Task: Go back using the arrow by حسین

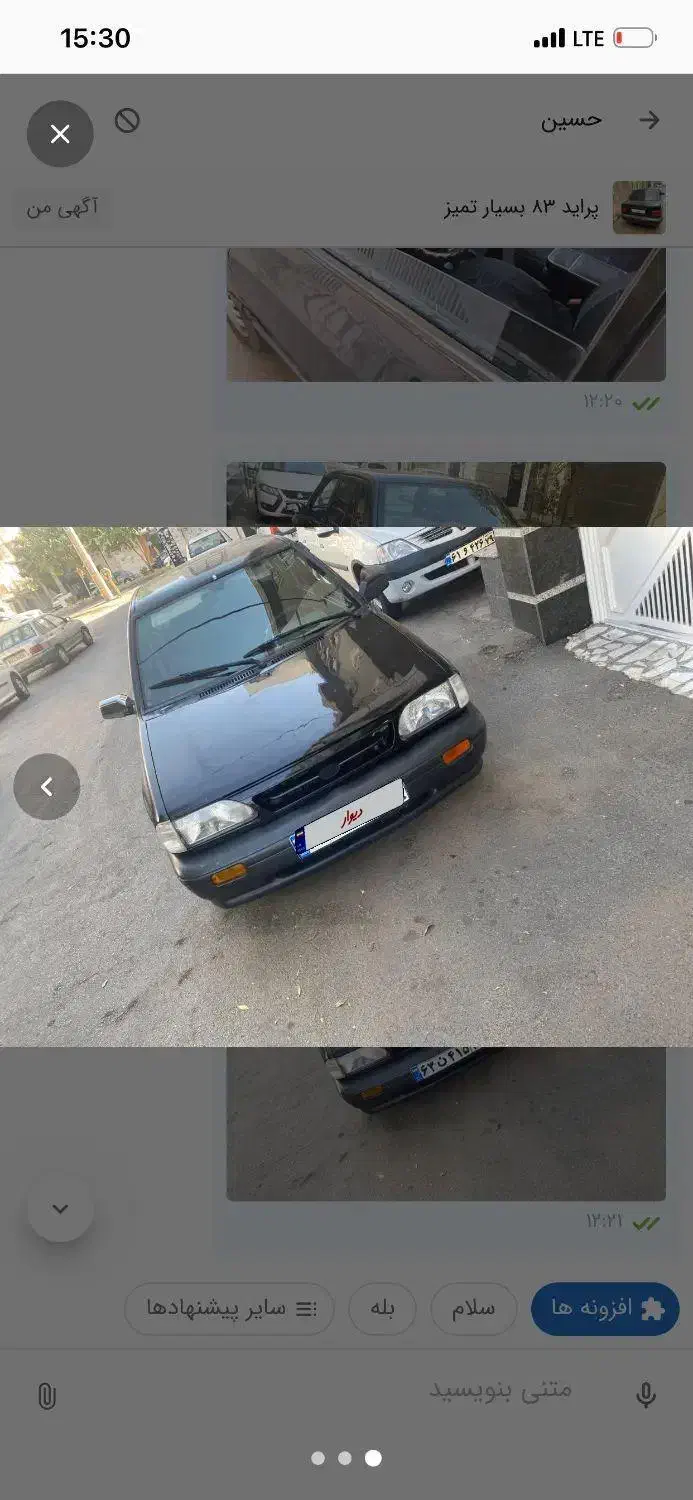Action: pyautogui.click(x=650, y=121)
